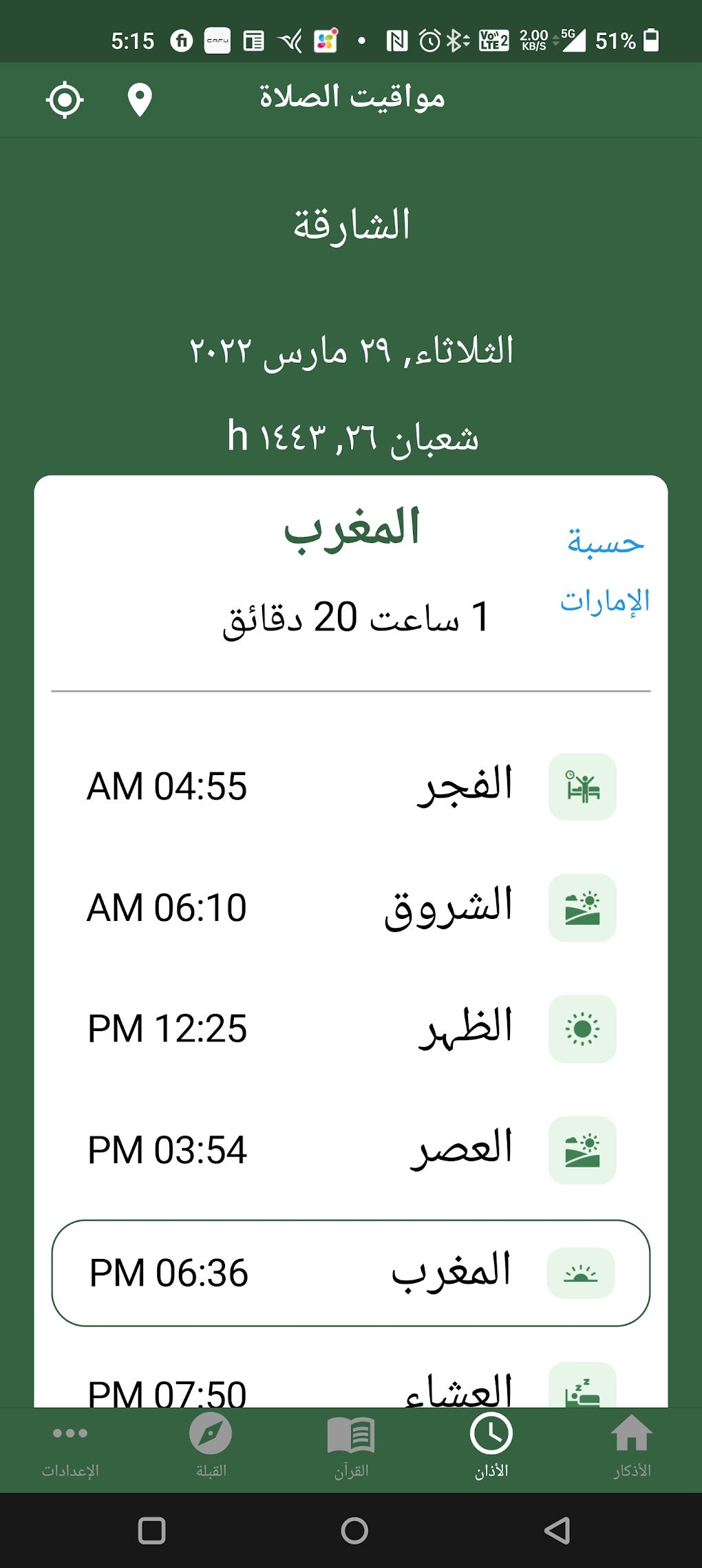The image size is (702, 1568).
Task: Tap the system back button
Action: pyautogui.click(x=556, y=1531)
